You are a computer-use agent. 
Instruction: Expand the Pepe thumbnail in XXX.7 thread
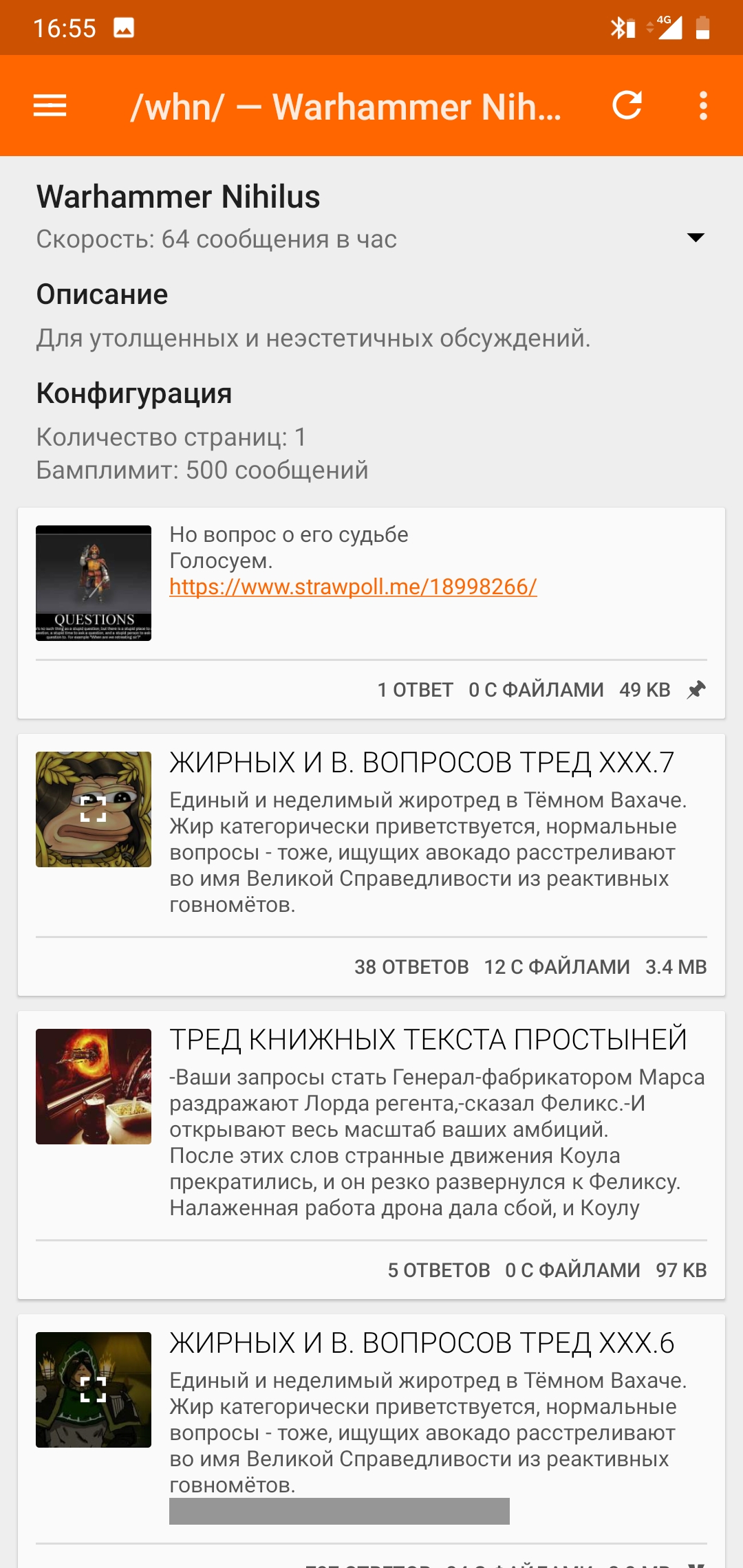click(x=94, y=809)
